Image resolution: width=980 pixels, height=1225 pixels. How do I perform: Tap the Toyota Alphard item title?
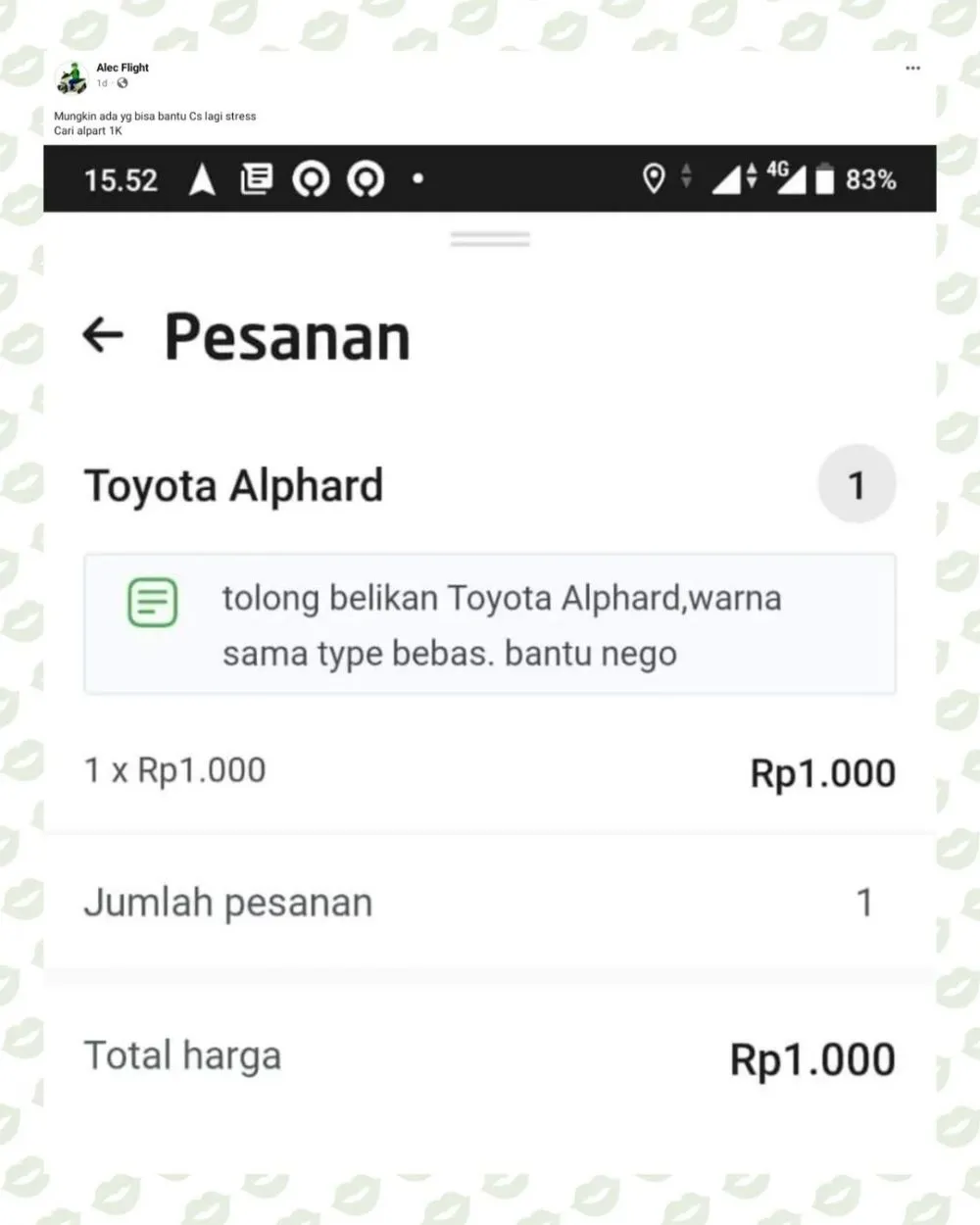tap(233, 484)
